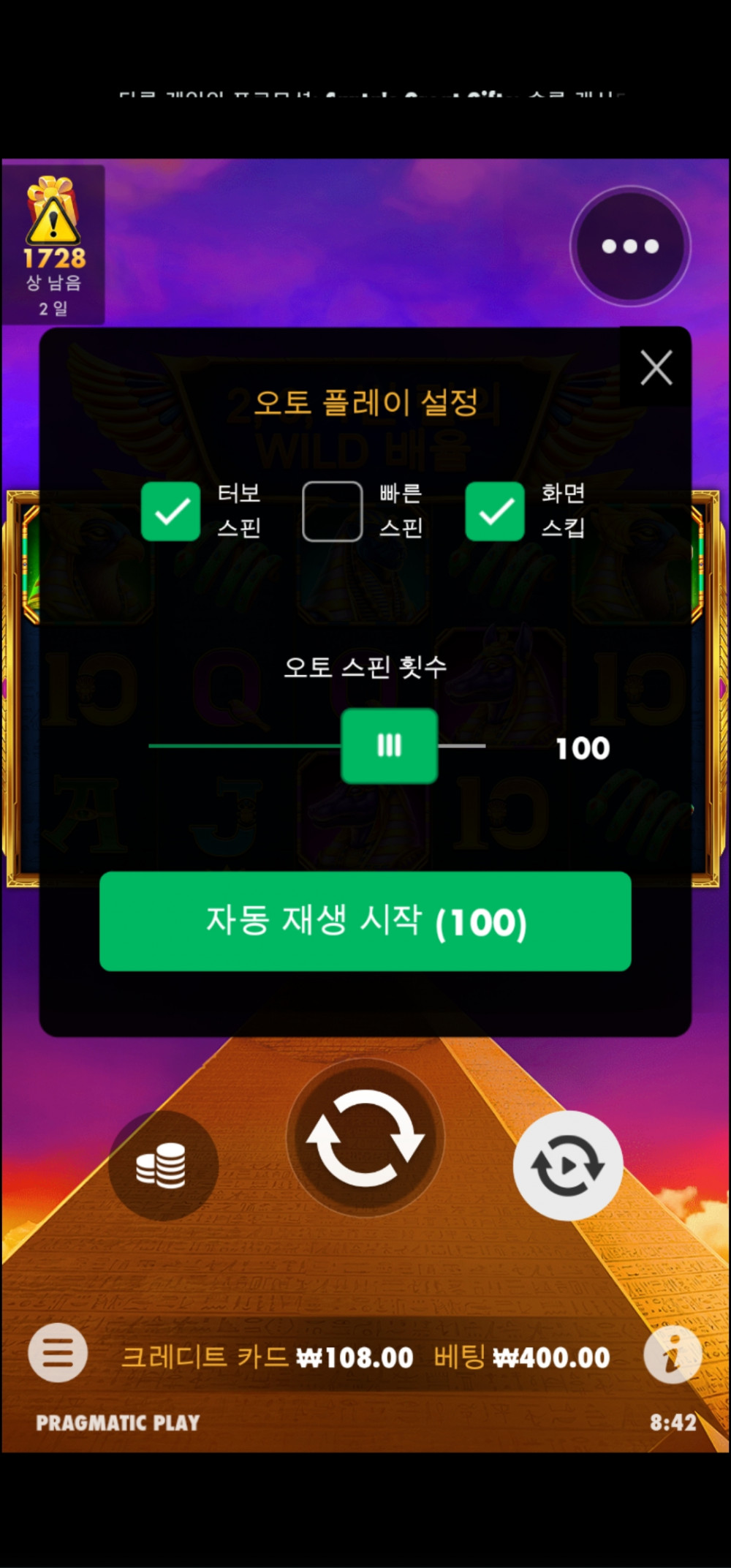Image resolution: width=731 pixels, height=1568 pixels.
Task: Open the game info icon
Action: point(672,1354)
